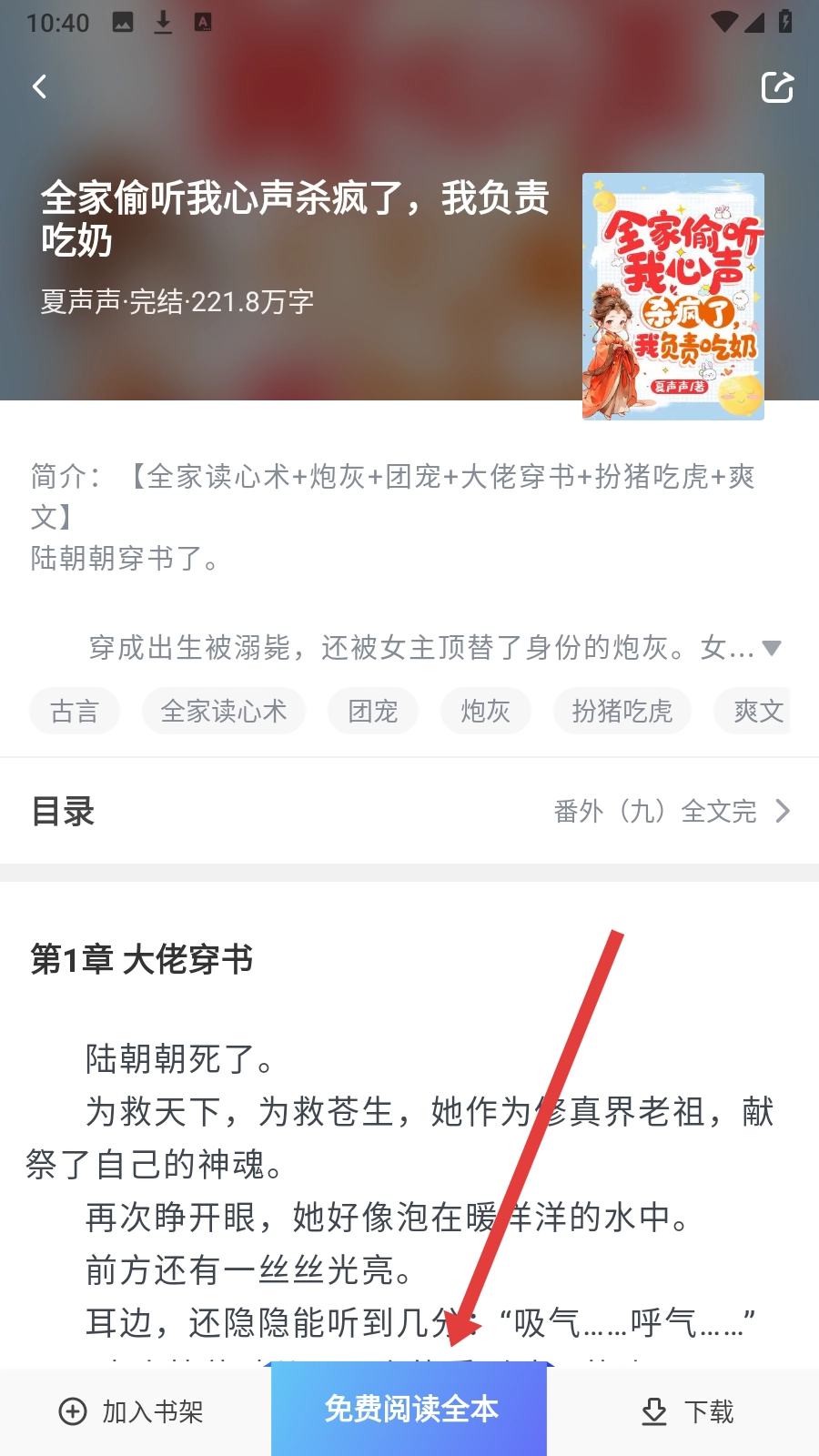The height and width of the screenshot is (1456, 819).
Task: Share this book via the top-right icon
Action: 777,87
